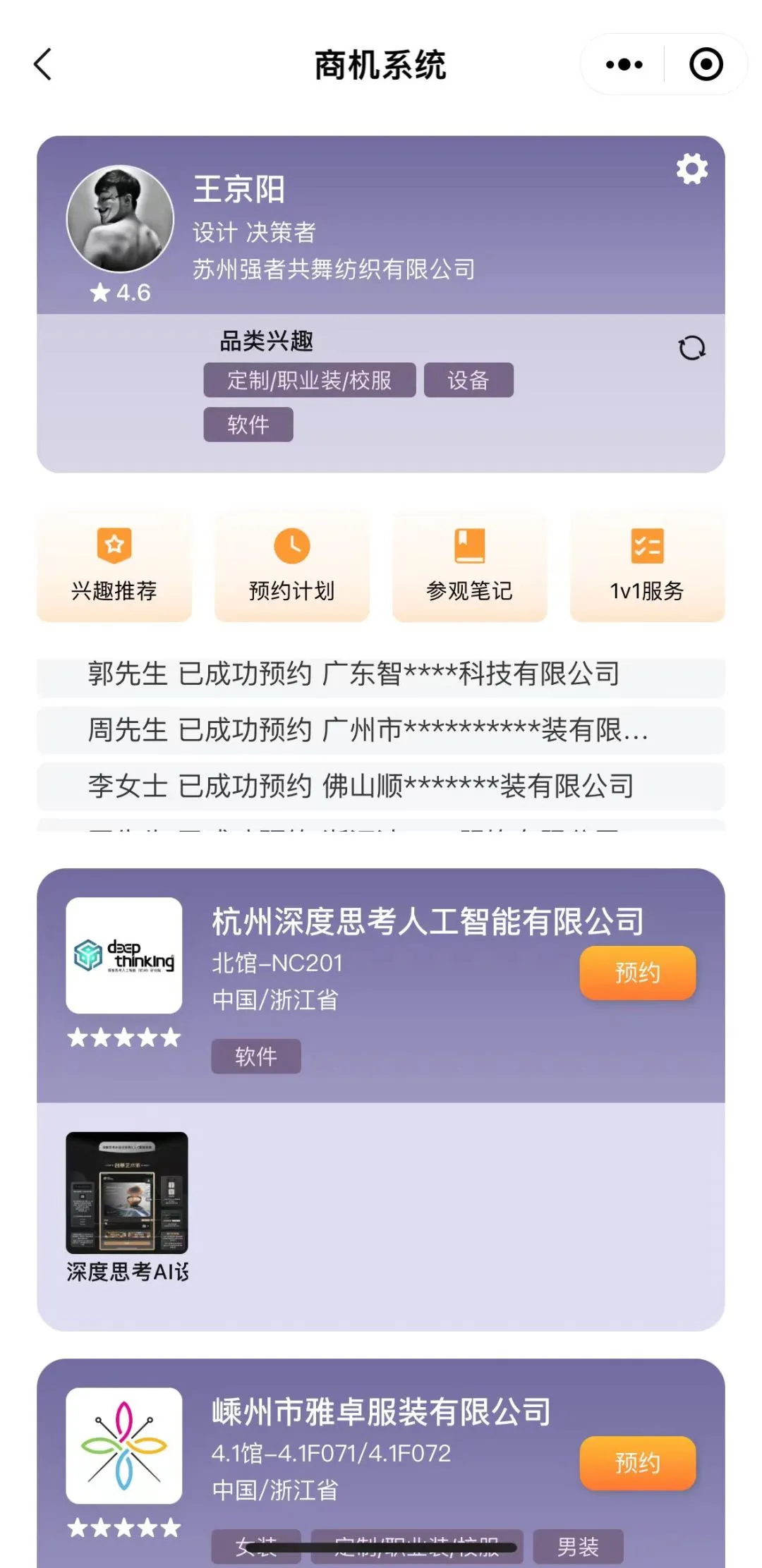Tap 王京阳's profile avatar

pyautogui.click(x=120, y=219)
